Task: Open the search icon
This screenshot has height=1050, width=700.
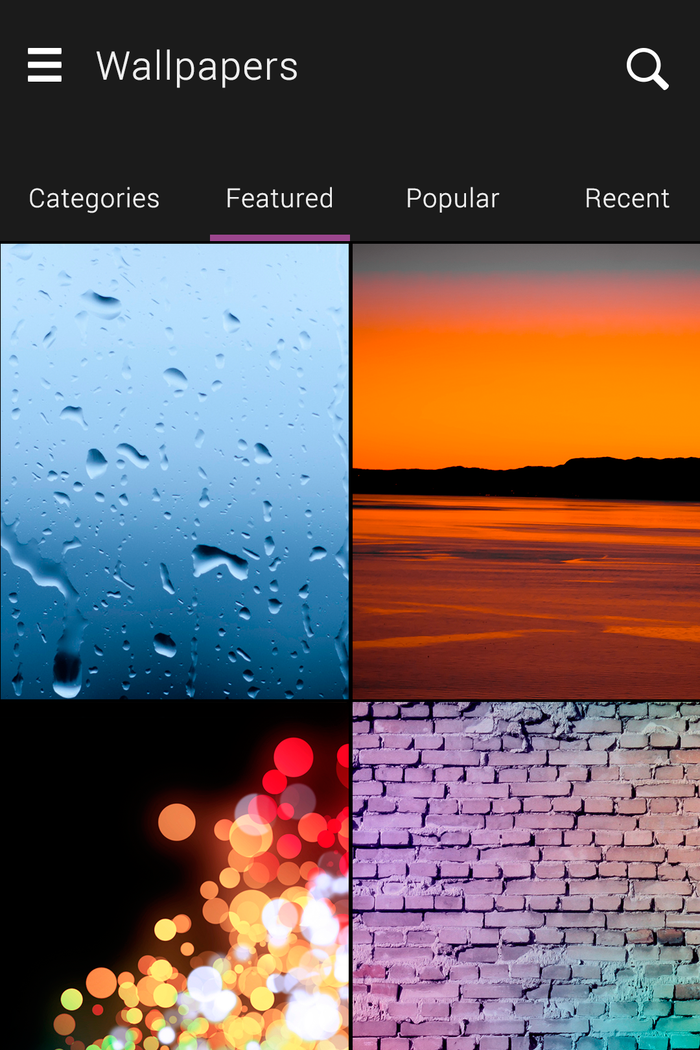Action: 647,68
